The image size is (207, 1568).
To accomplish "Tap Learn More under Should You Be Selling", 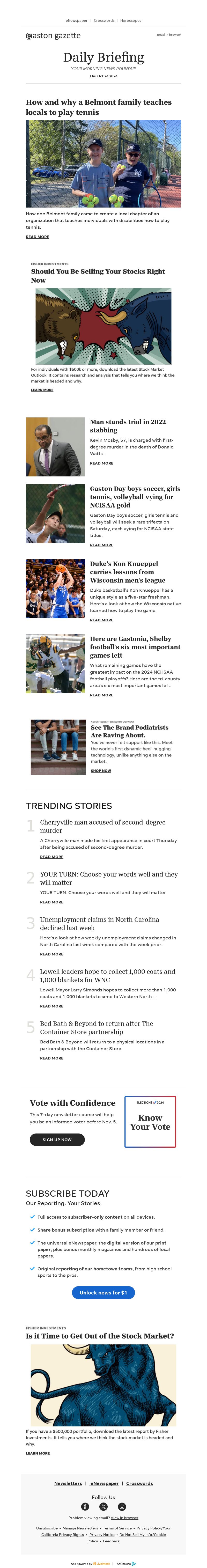I will (42, 389).
